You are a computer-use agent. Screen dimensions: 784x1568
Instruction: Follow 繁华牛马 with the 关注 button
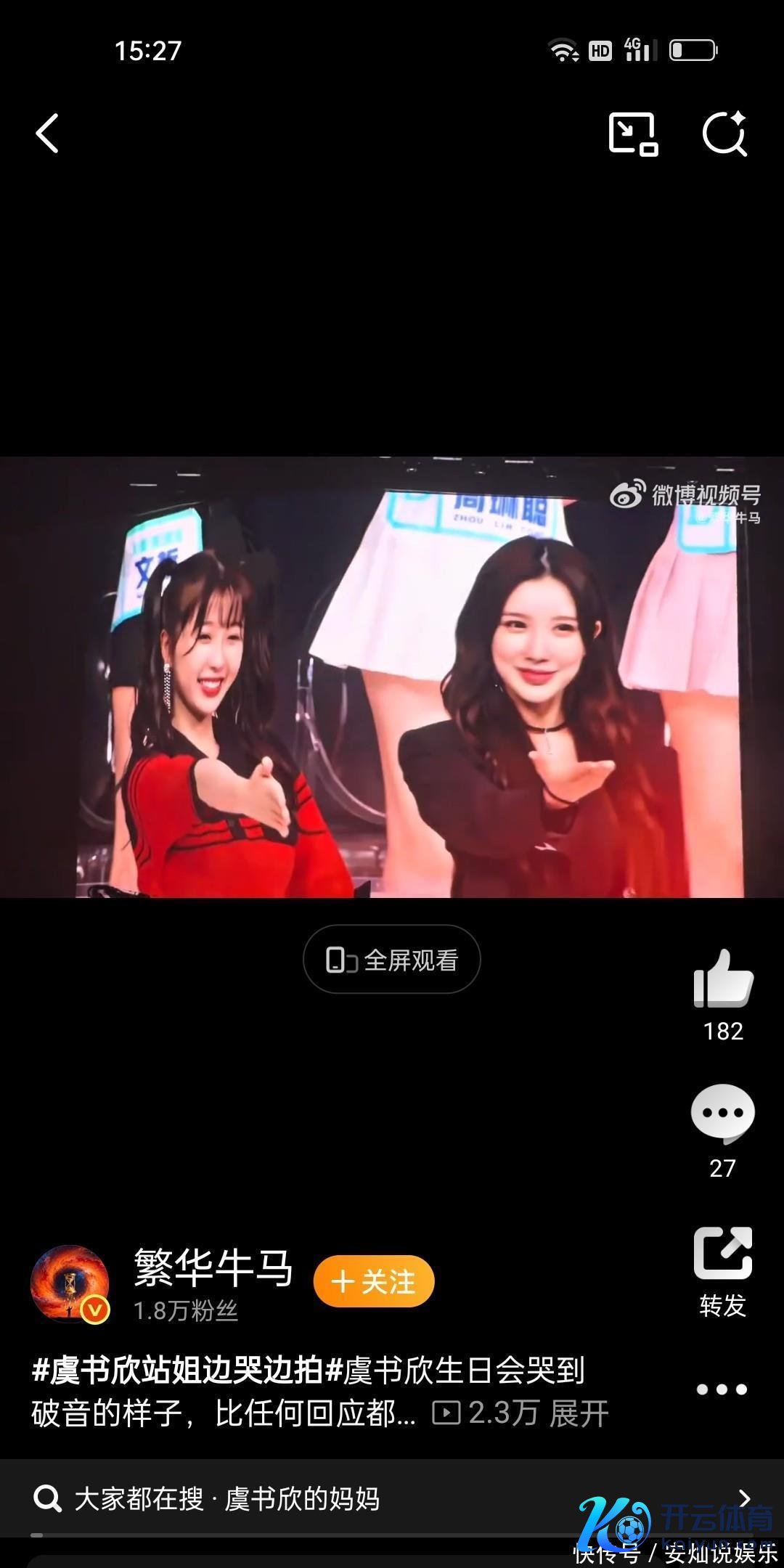point(374,1282)
